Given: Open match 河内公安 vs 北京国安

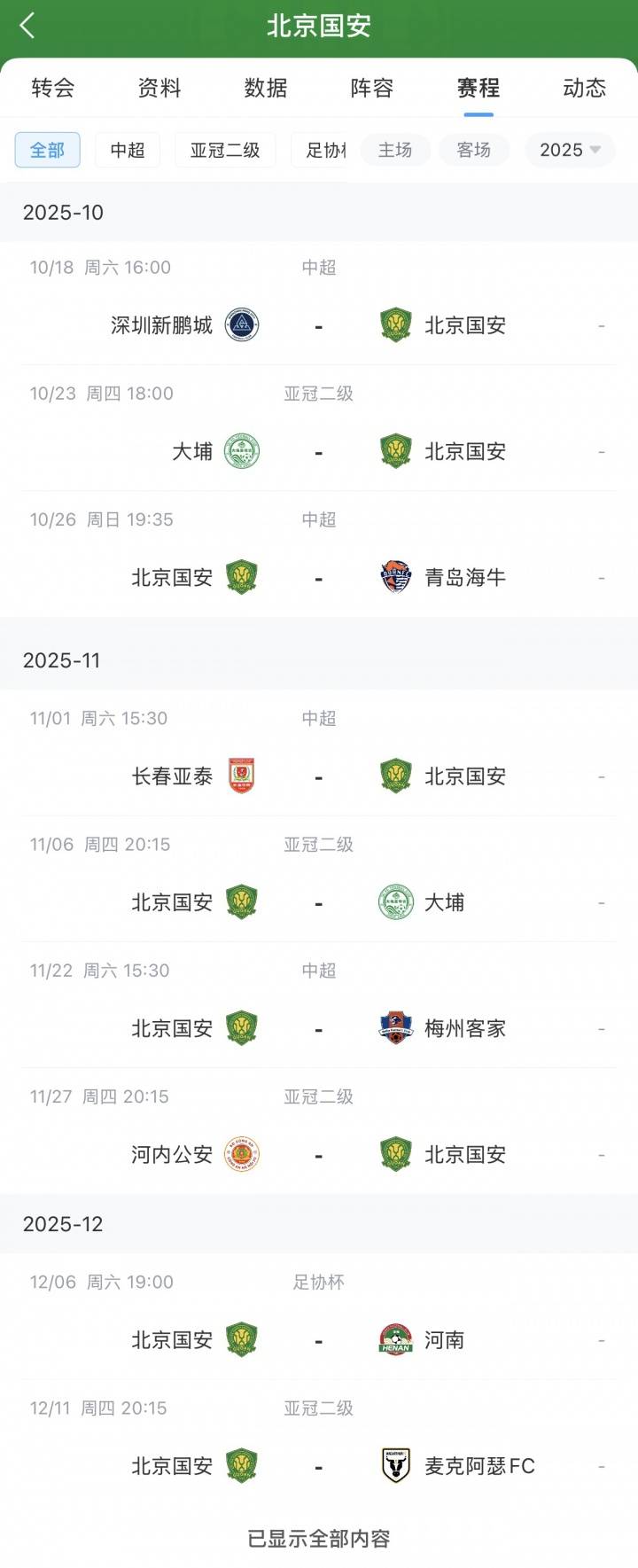Looking at the screenshot, I should [x=319, y=1155].
